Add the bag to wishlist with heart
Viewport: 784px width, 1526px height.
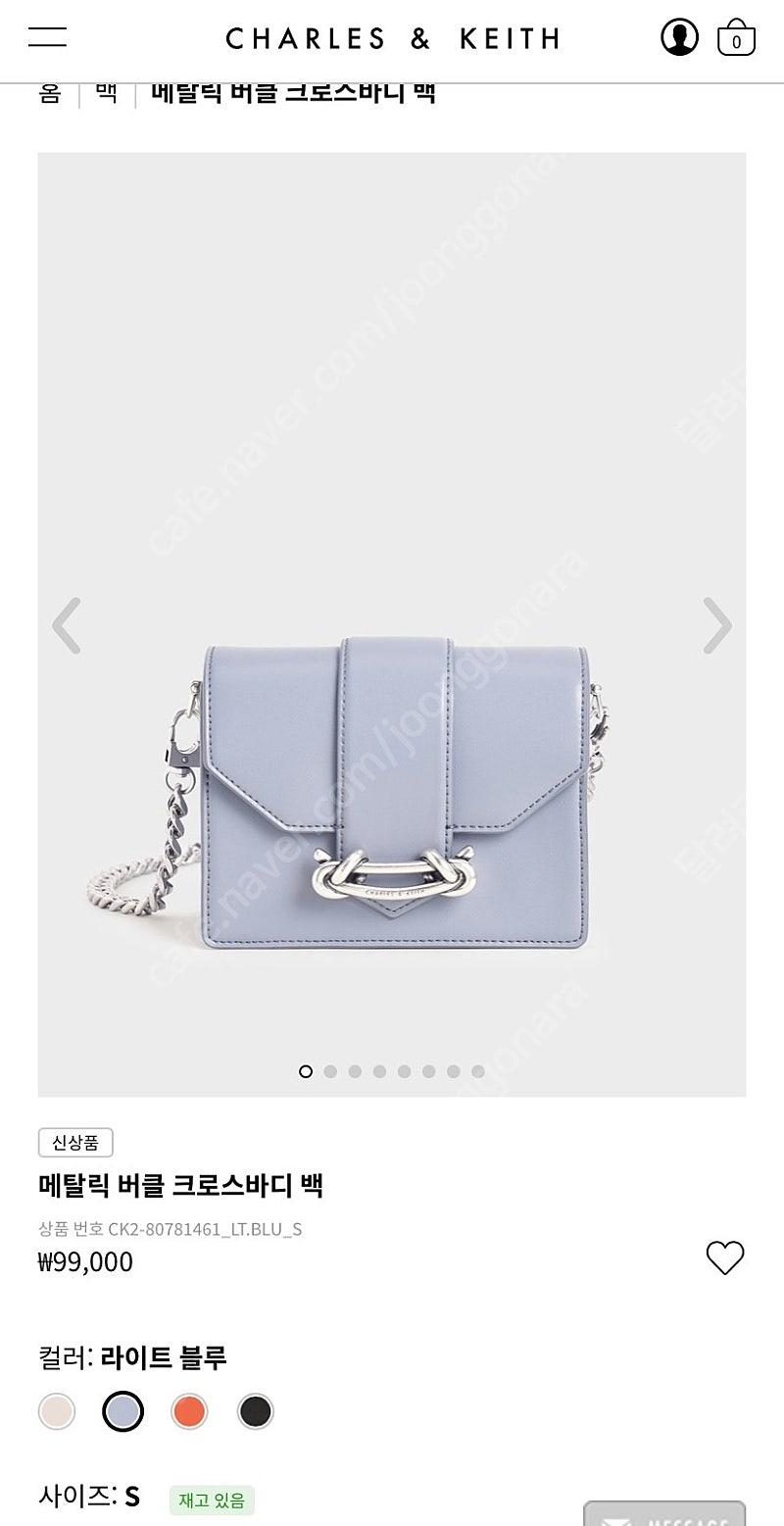point(725,1257)
